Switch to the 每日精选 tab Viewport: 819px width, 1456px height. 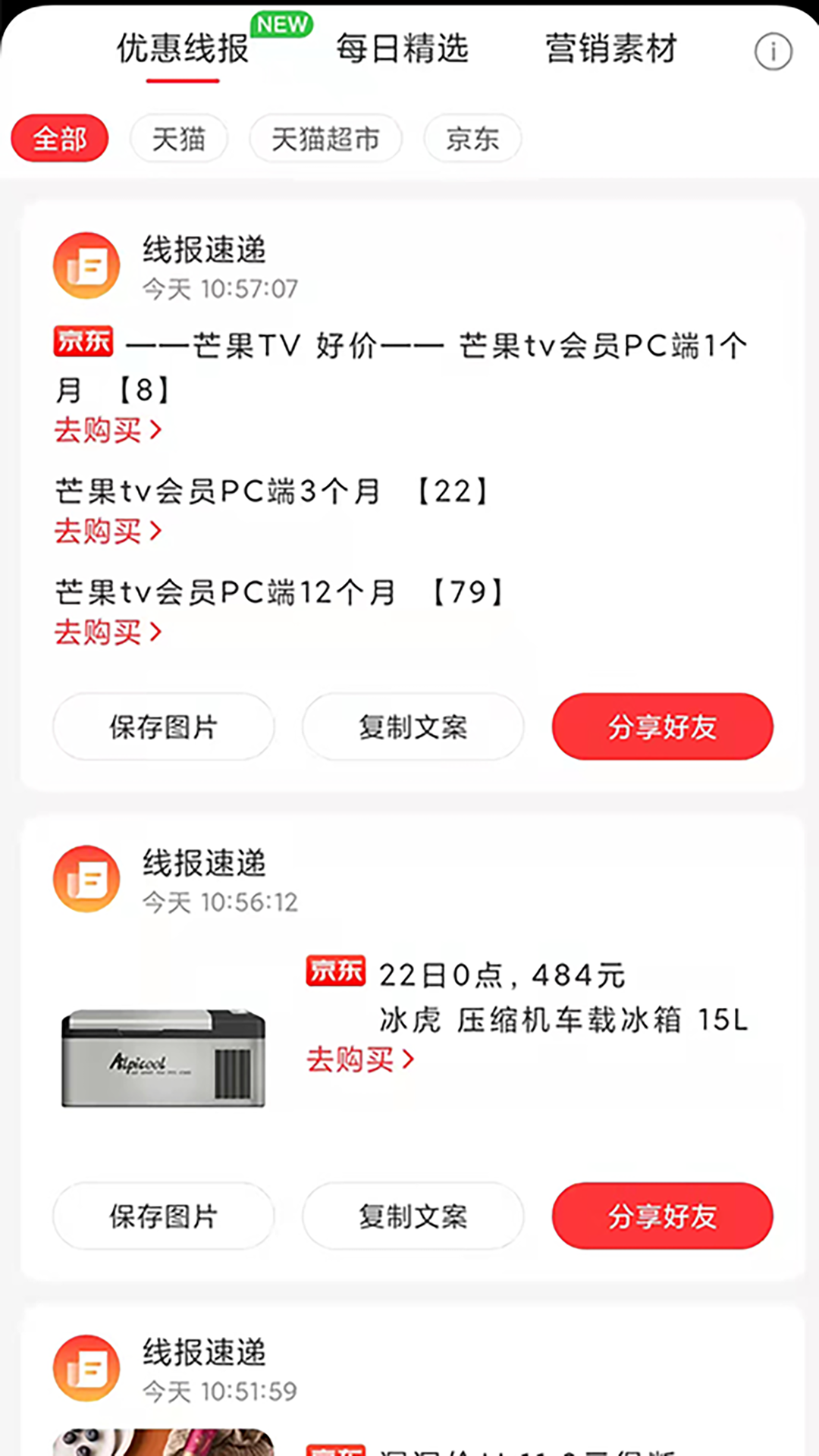[x=403, y=49]
